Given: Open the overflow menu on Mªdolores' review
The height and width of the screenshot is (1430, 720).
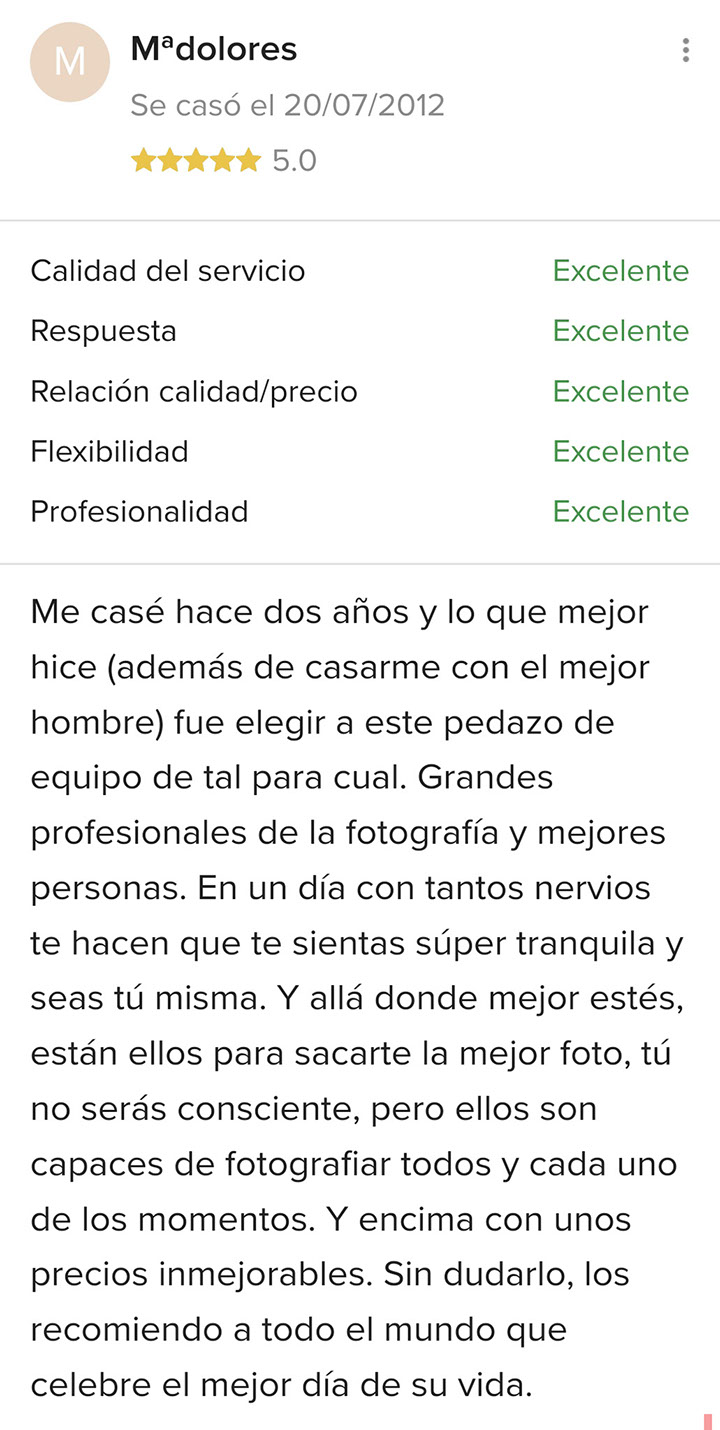Looking at the screenshot, I should (x=685, y=50).
